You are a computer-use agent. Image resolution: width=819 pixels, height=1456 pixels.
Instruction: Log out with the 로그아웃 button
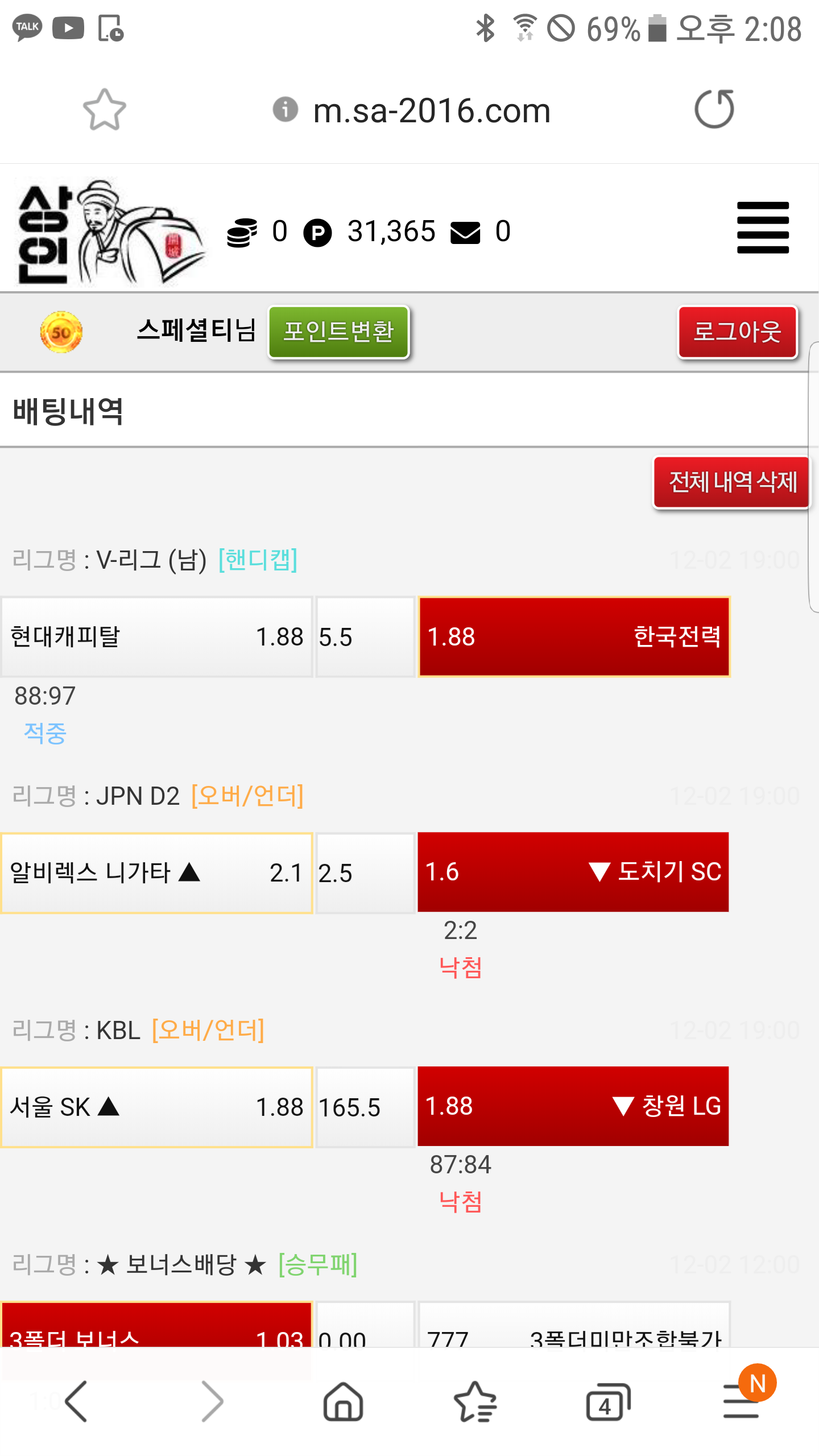737,332
